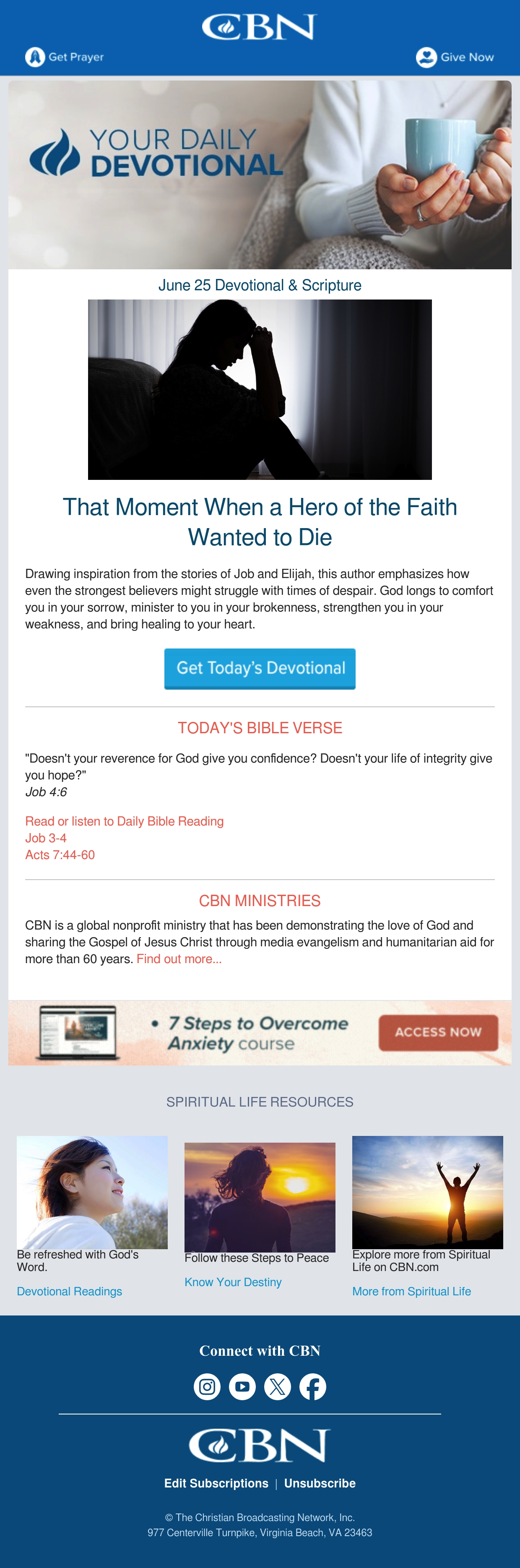Select Edit Subscriptions

(216, 1483)
